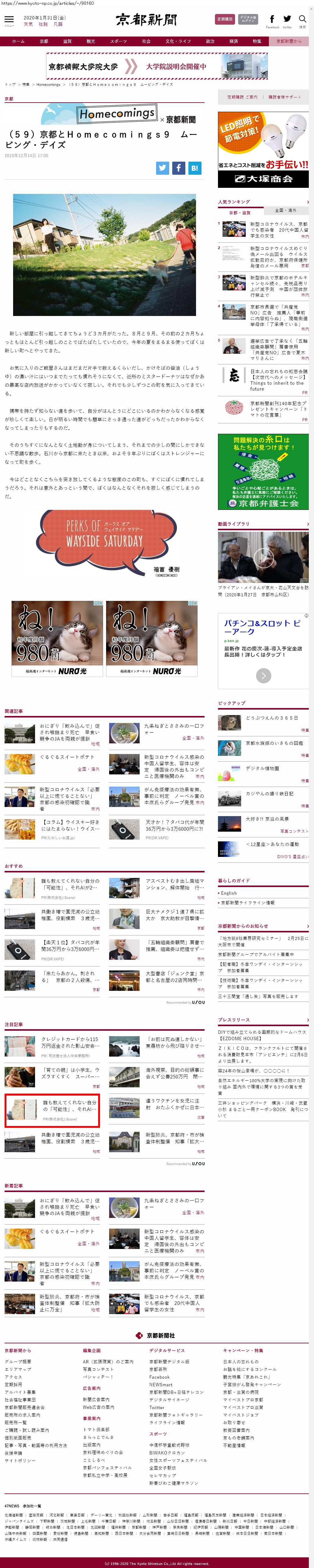
Task: Select the 滋賀 navigation tab
Action: pos(67,41)
